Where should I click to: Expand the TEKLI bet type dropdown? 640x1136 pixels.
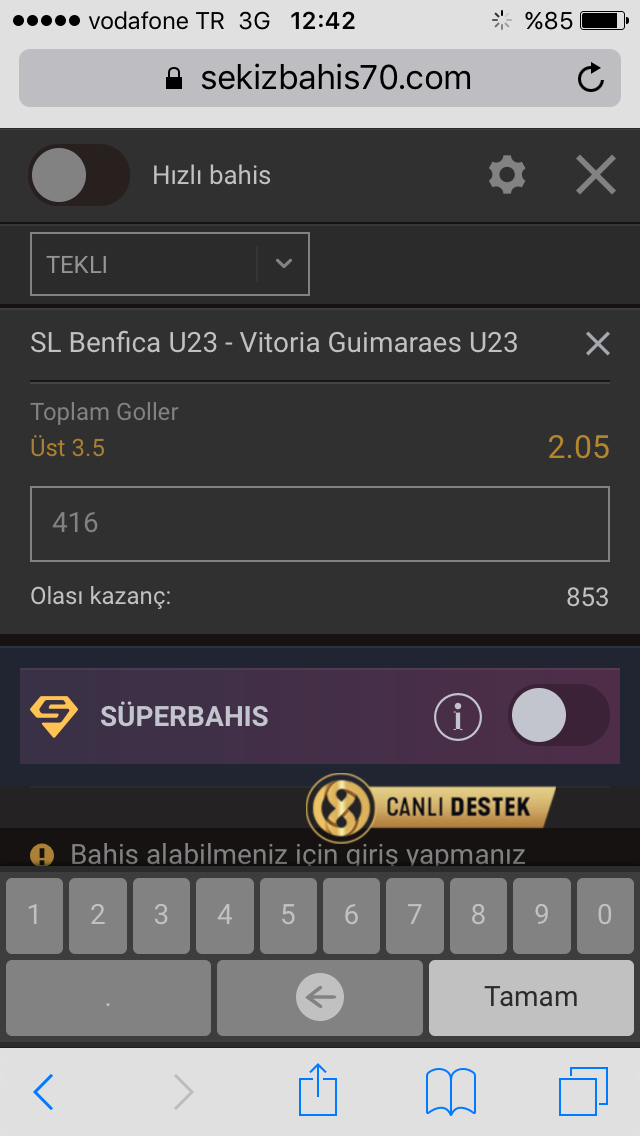tap(170, 264)
